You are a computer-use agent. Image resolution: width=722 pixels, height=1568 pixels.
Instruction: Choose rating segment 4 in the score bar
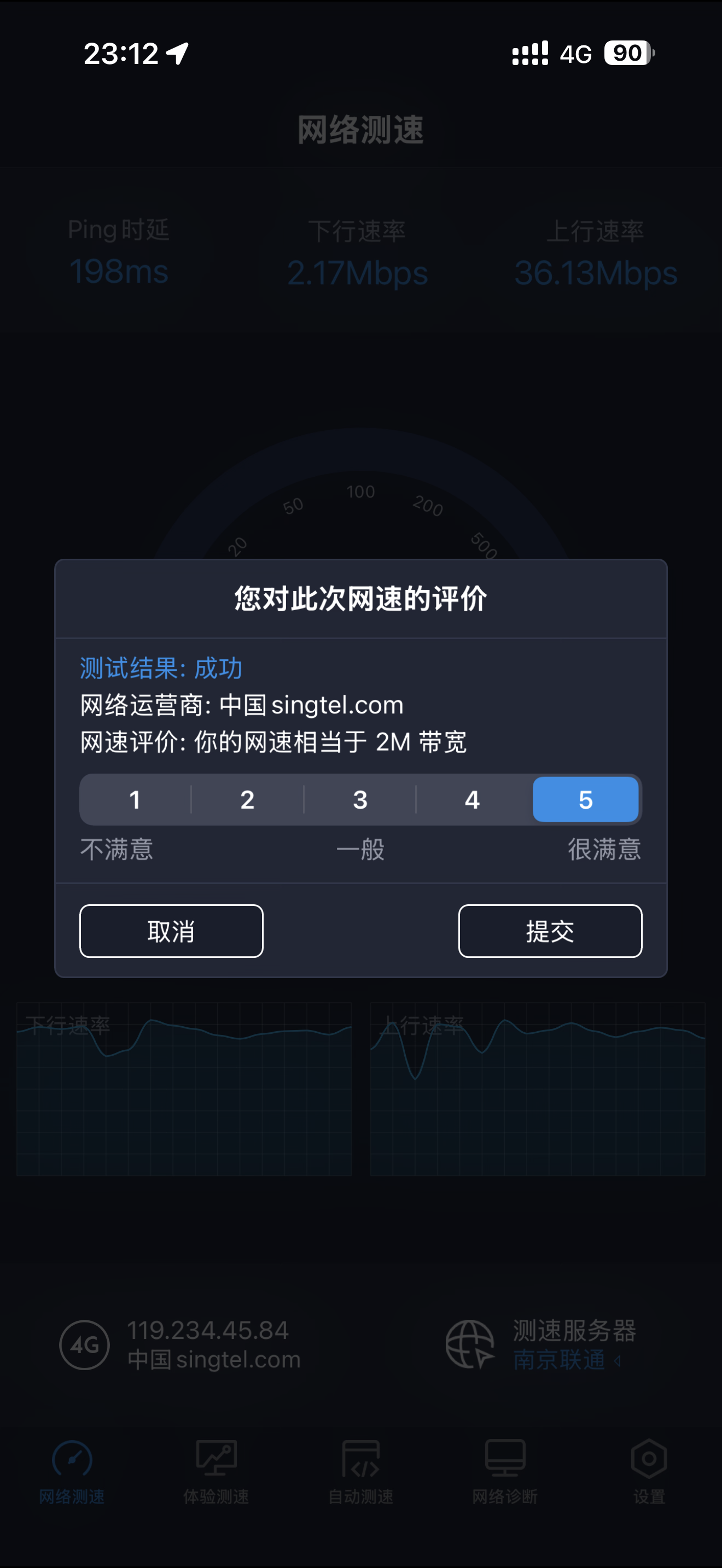473,800
